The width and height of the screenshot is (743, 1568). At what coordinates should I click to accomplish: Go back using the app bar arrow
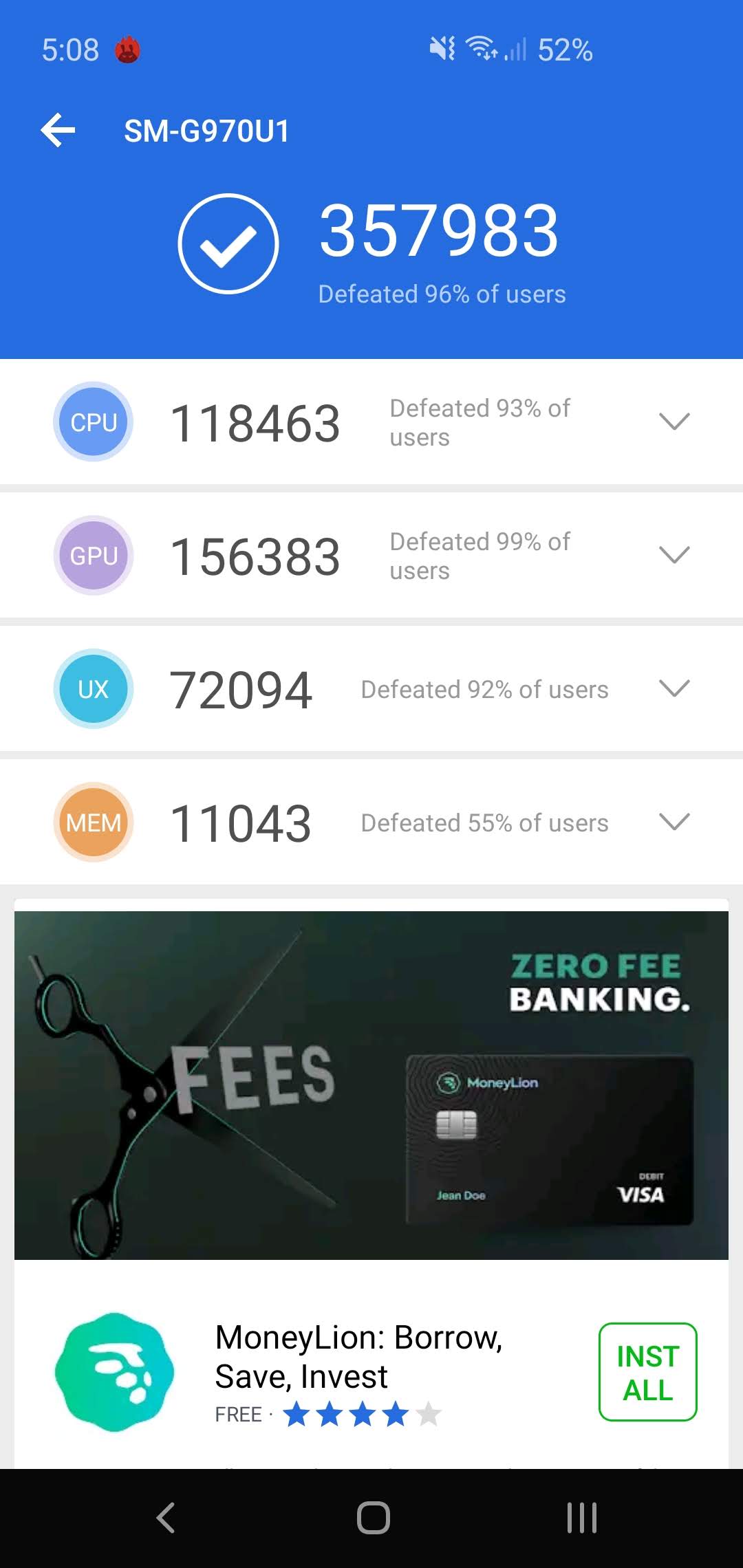[58, 131]
